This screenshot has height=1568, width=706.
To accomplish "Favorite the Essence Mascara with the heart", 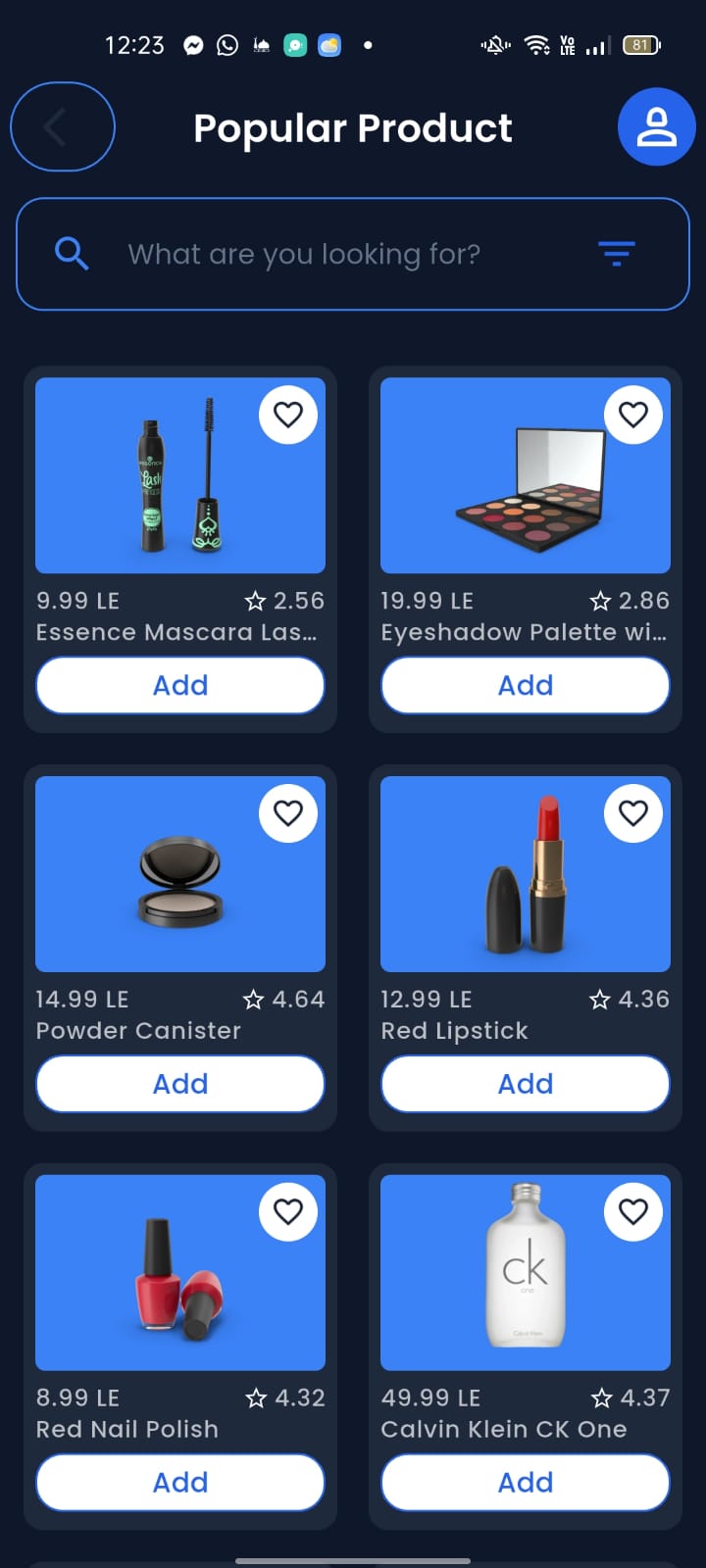I will pyautogui.click(x=288, y=415).
